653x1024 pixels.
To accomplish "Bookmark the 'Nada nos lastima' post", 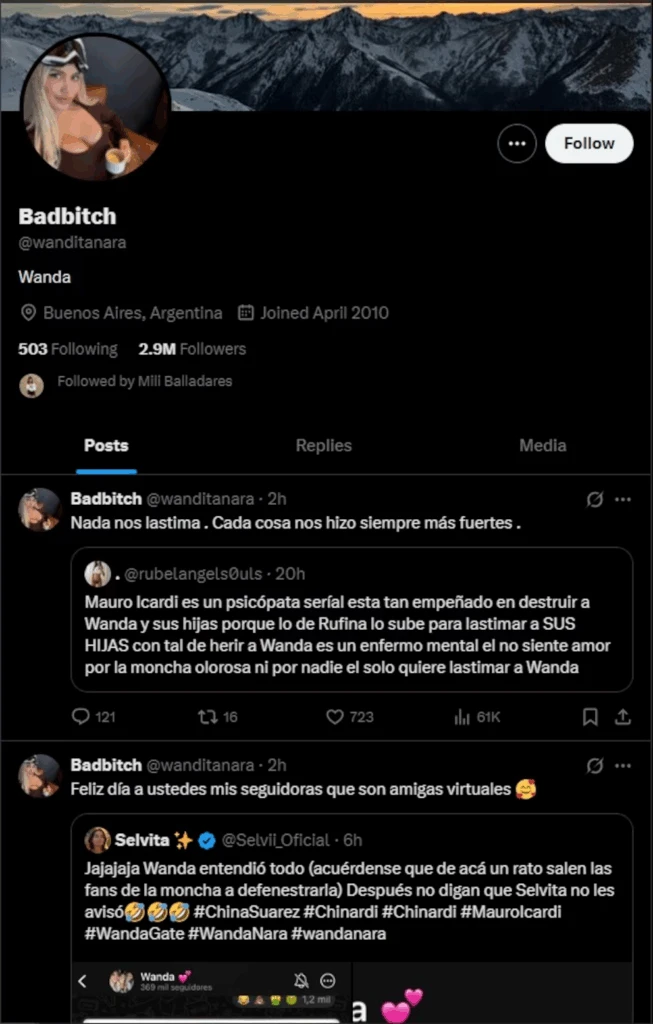I will click(x=590, y=717).
